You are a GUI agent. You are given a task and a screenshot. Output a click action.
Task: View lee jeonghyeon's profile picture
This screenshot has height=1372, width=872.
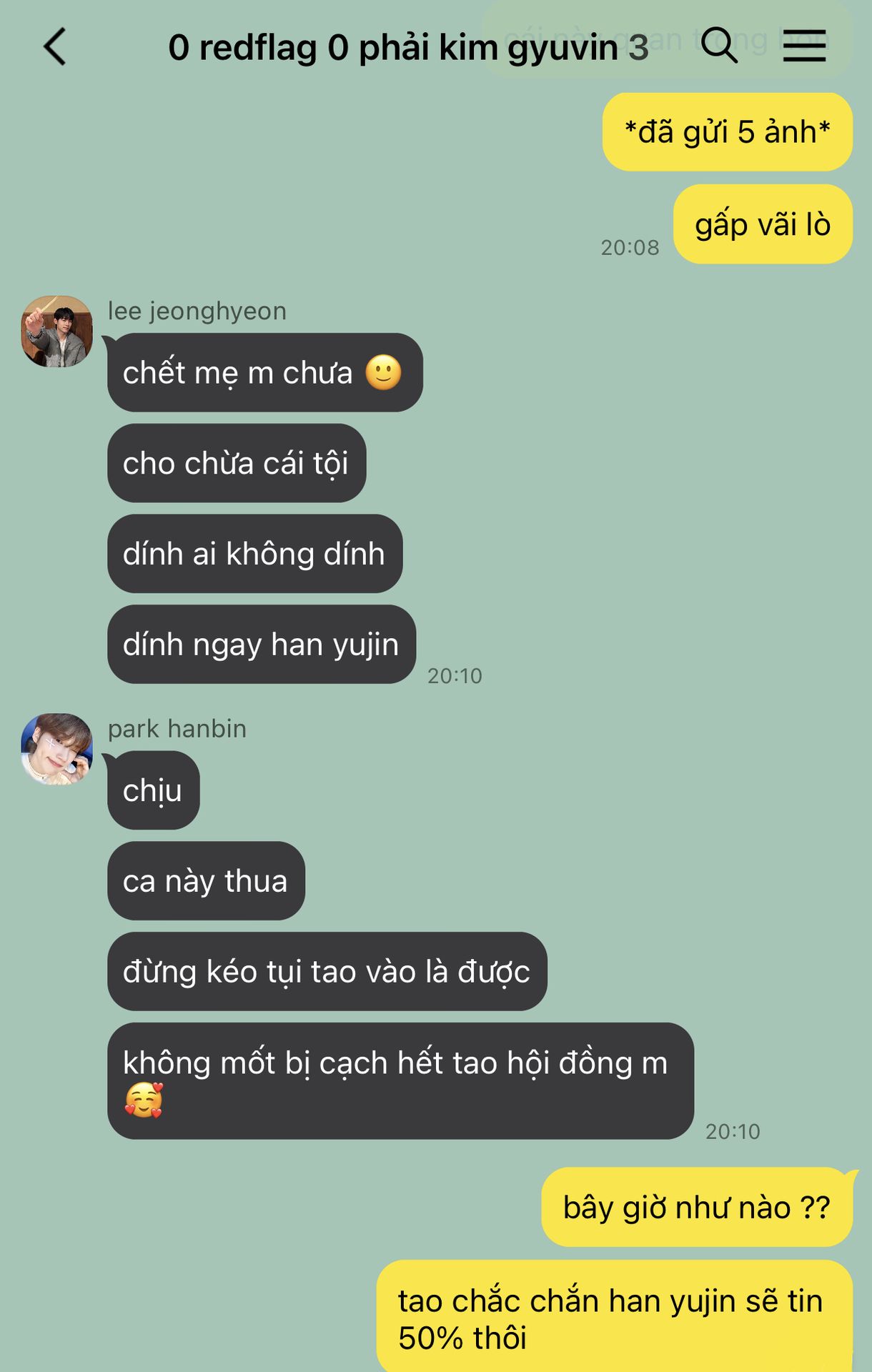tap(57, 332)
